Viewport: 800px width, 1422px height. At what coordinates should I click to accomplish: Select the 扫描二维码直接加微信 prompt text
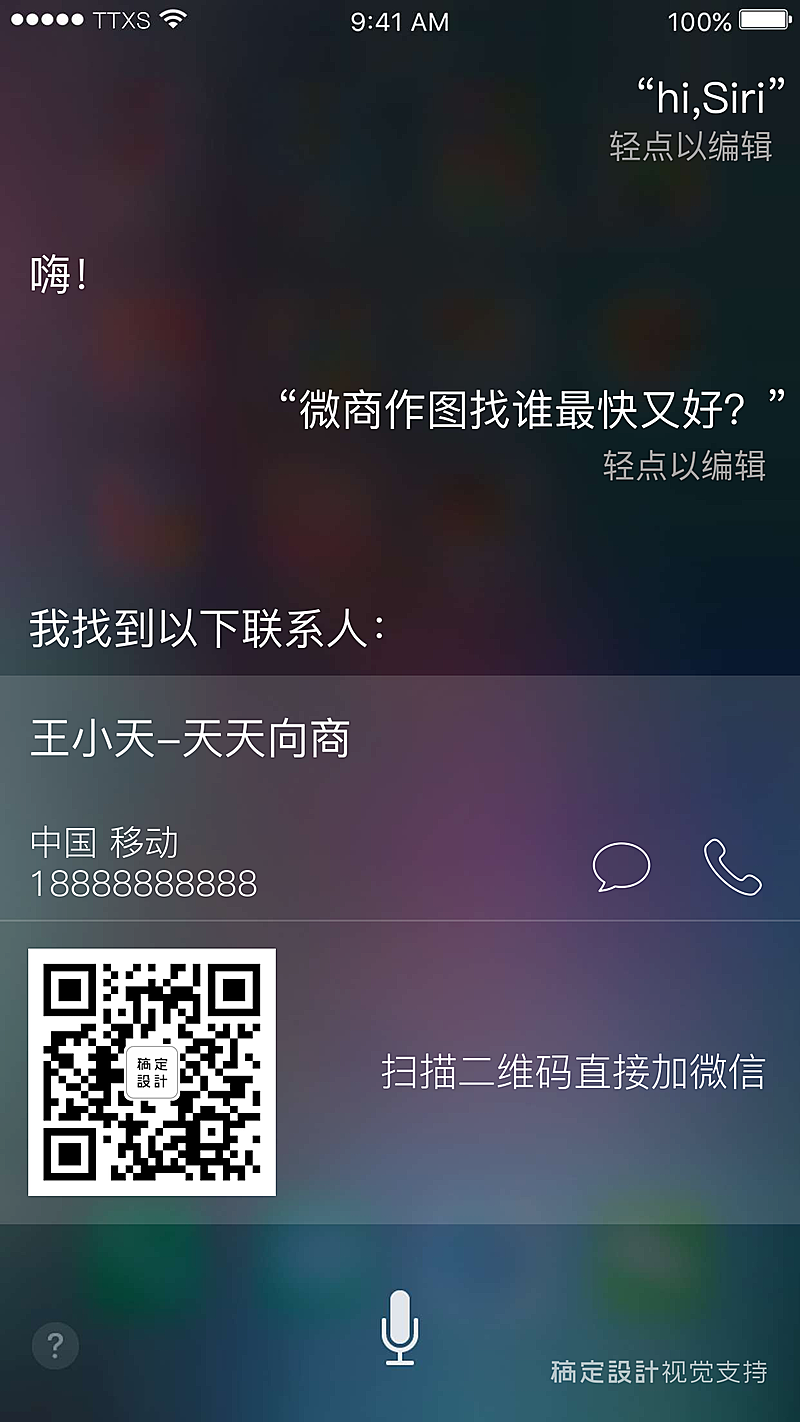(x=575, y=1070)
